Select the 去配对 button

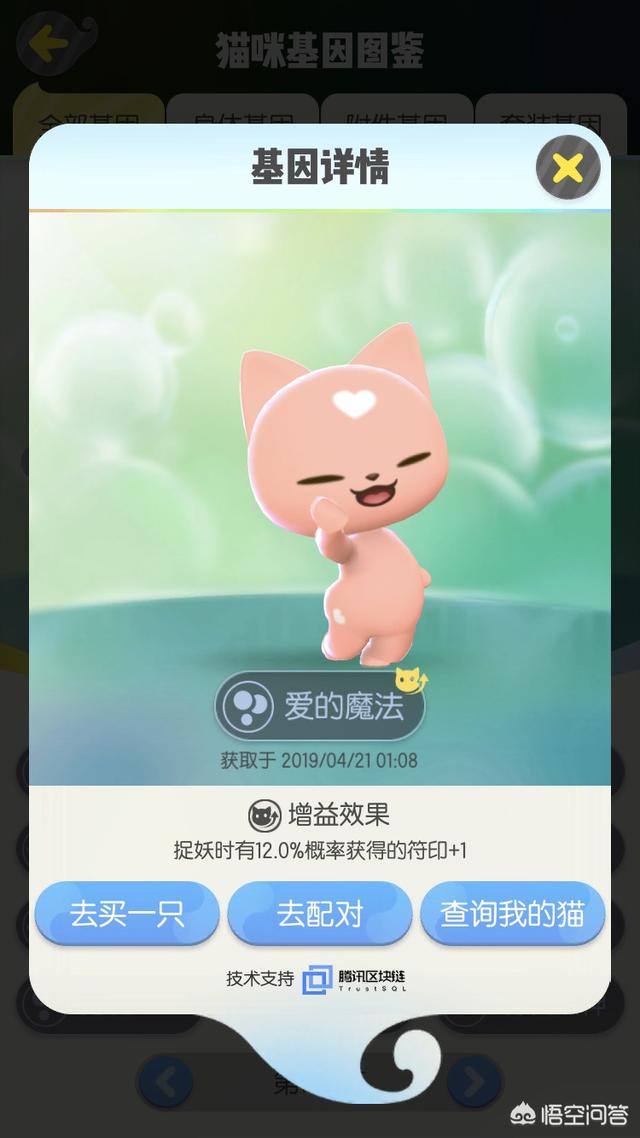[319, 913]
